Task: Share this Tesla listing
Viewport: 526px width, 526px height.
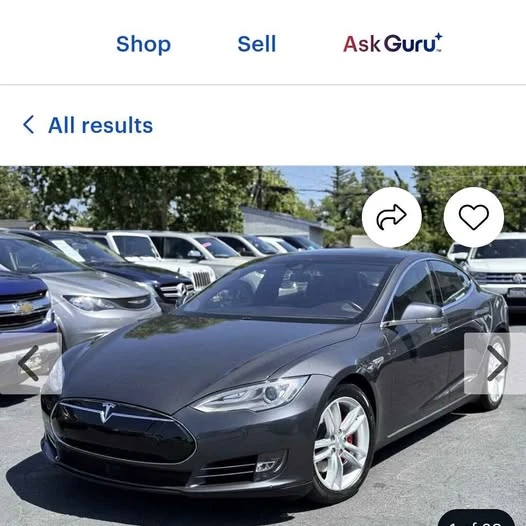Action: click(391, 217)
